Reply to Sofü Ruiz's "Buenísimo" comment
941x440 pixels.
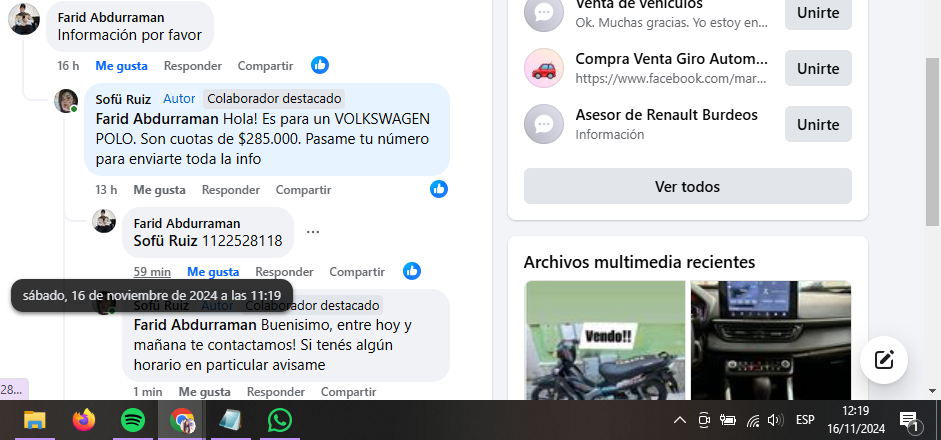(275, 392)
